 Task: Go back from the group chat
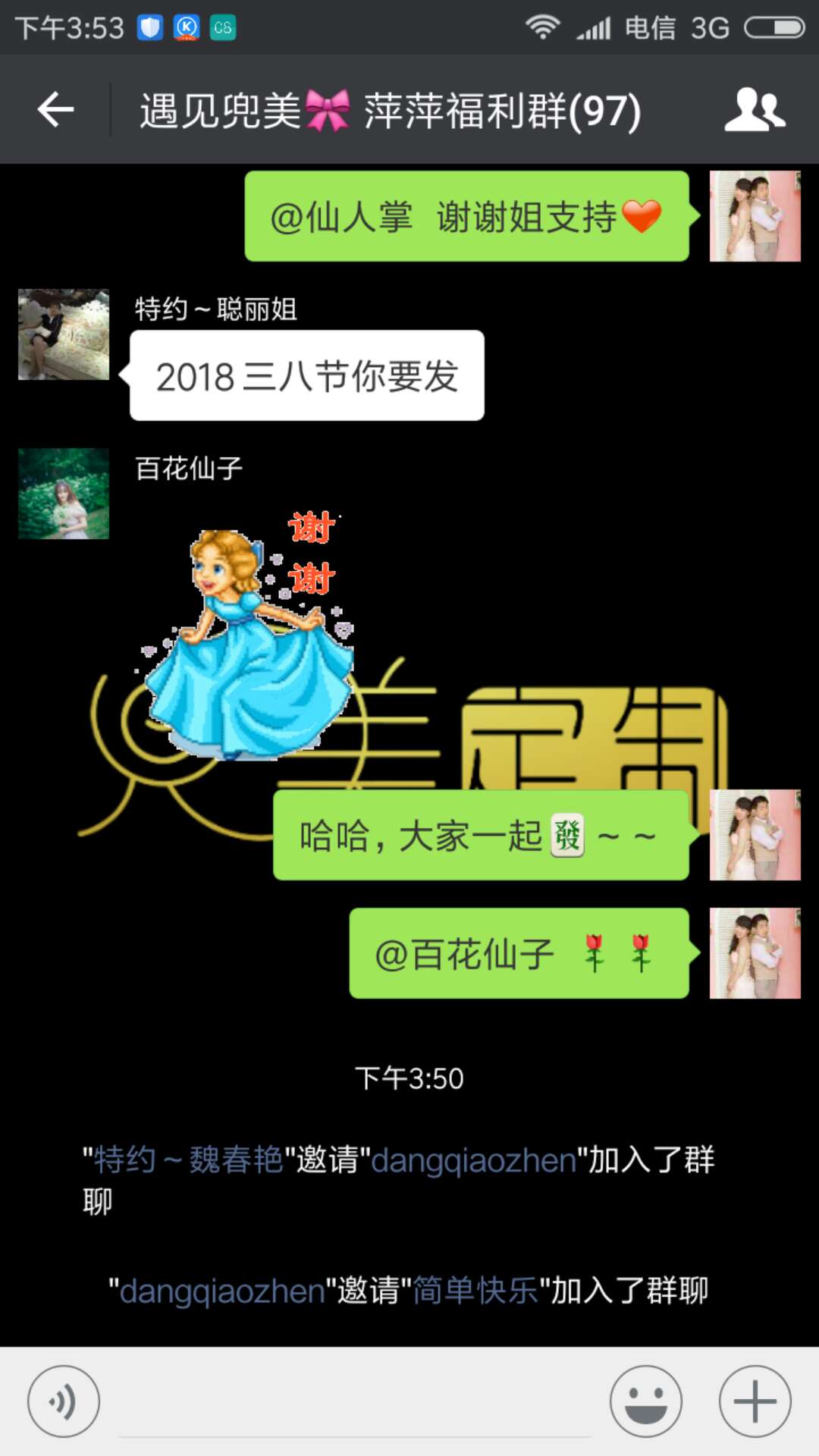pos(55,111)
